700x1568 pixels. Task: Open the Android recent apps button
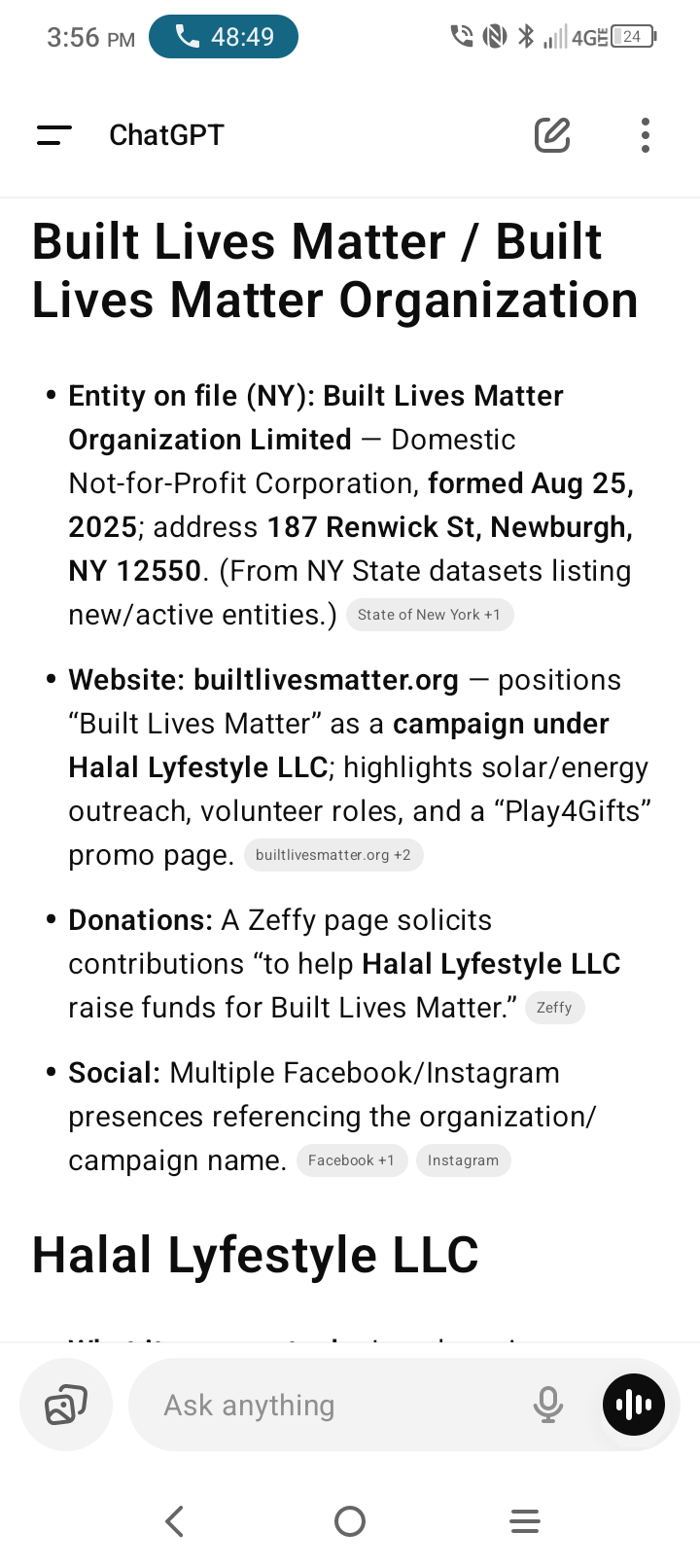pyautogui.click(x=525, y=1520)
